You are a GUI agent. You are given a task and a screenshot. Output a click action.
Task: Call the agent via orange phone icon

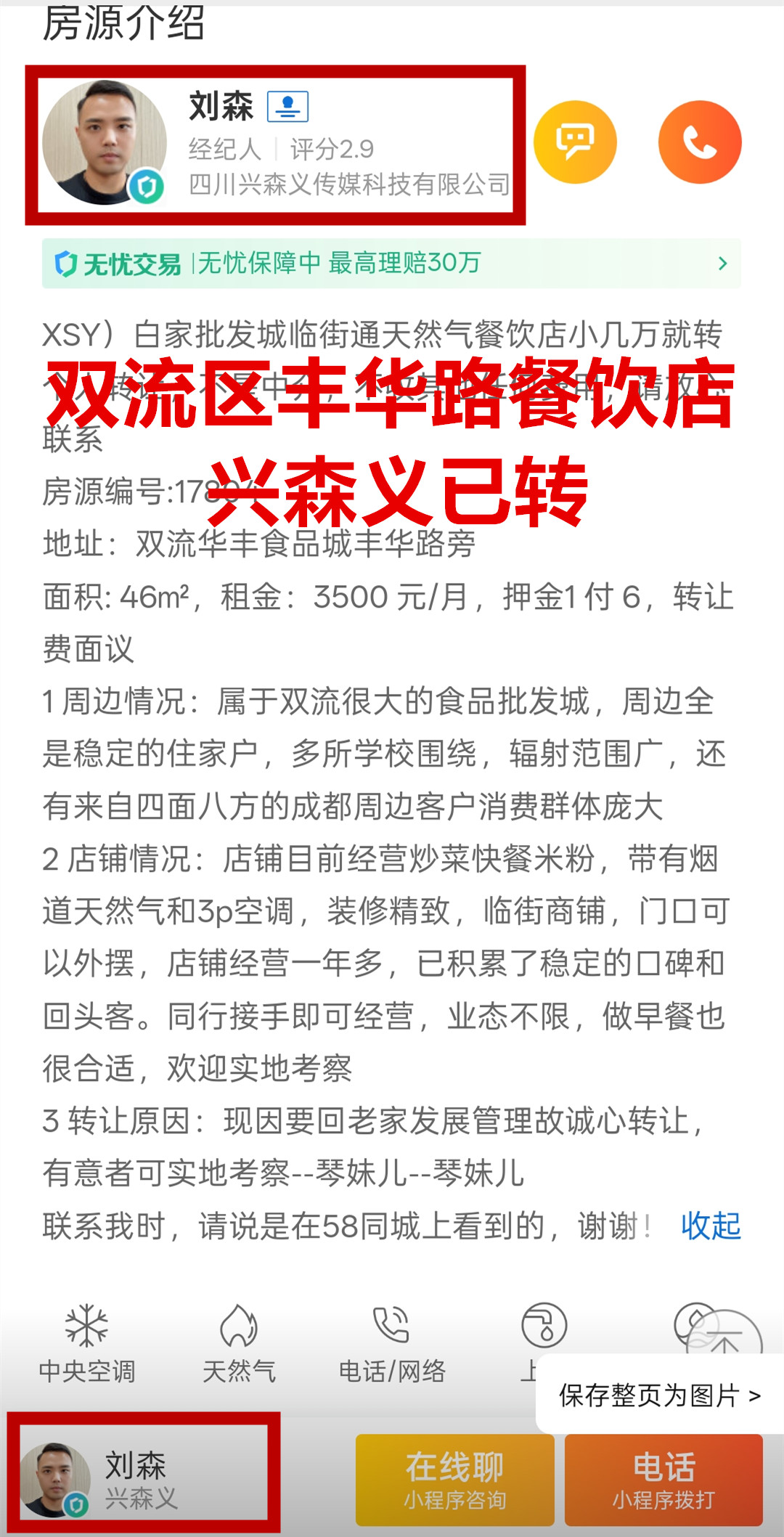pos(700,142)
